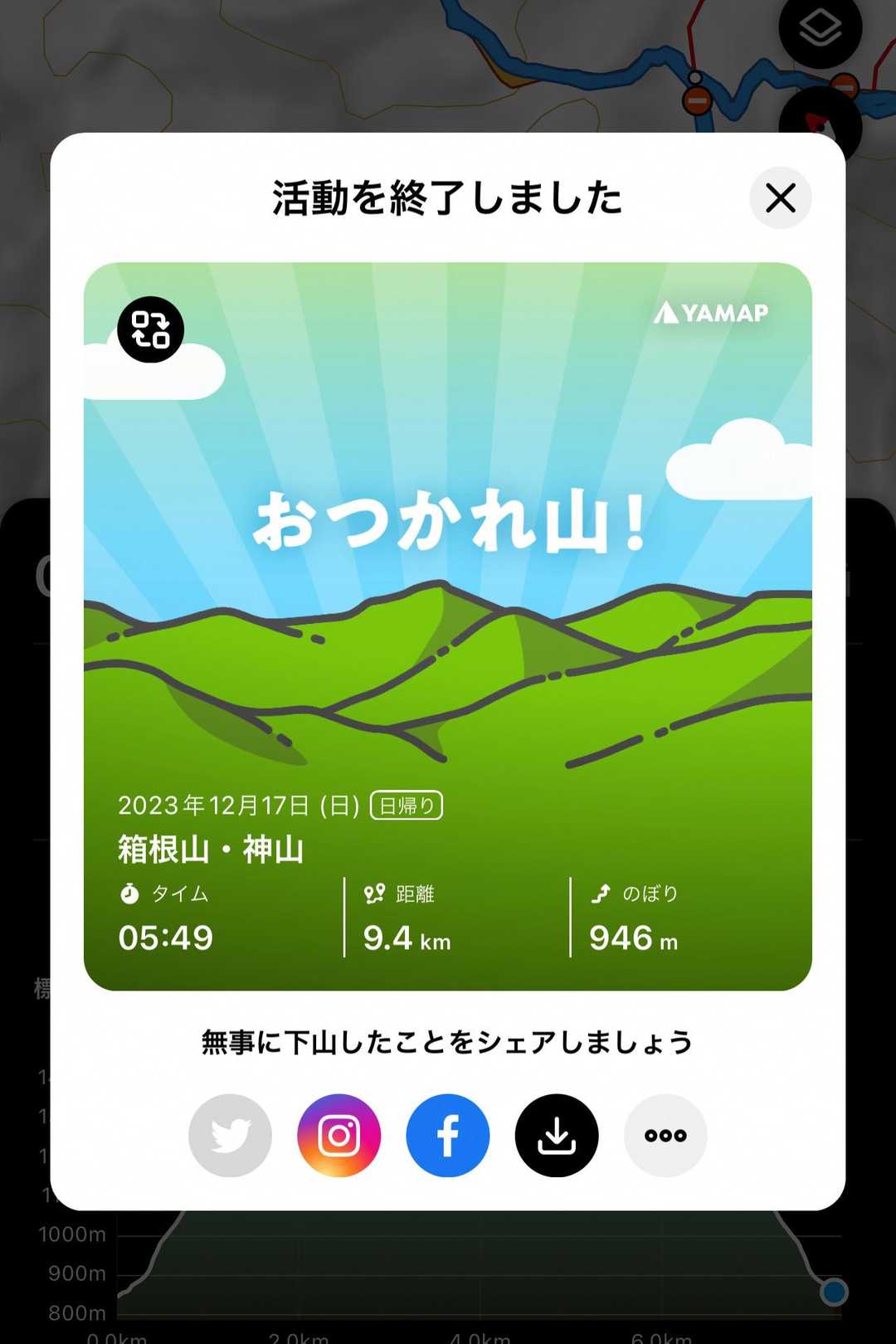Share the activity to Instagram
Viewport: 896px width, 1344px height.
[338, 1135]
